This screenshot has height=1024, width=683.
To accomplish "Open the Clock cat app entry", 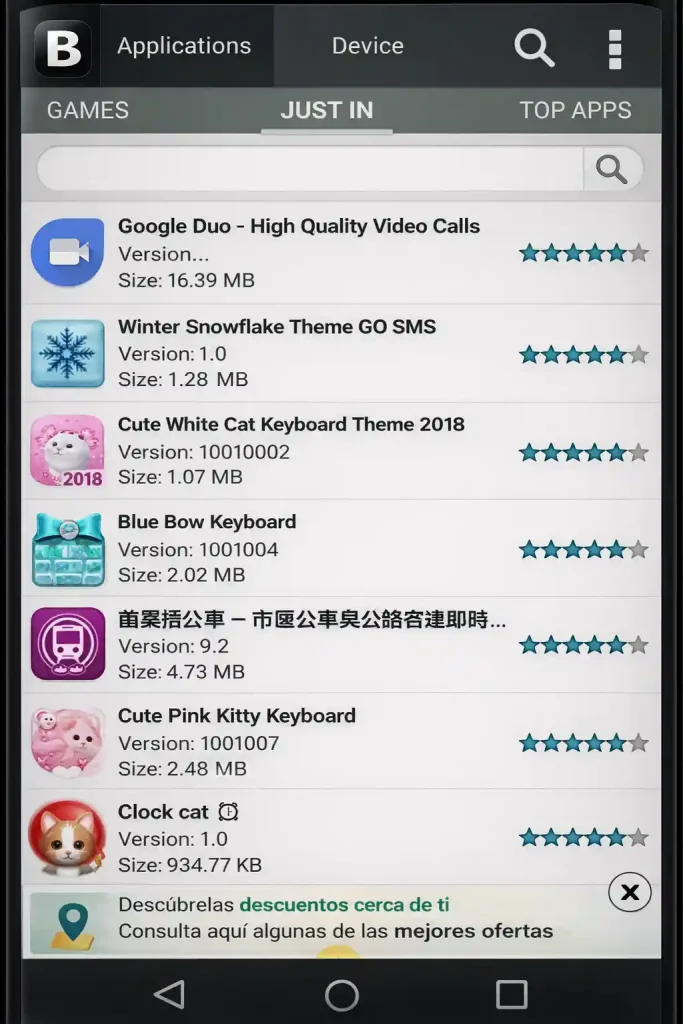I will 178,838.
